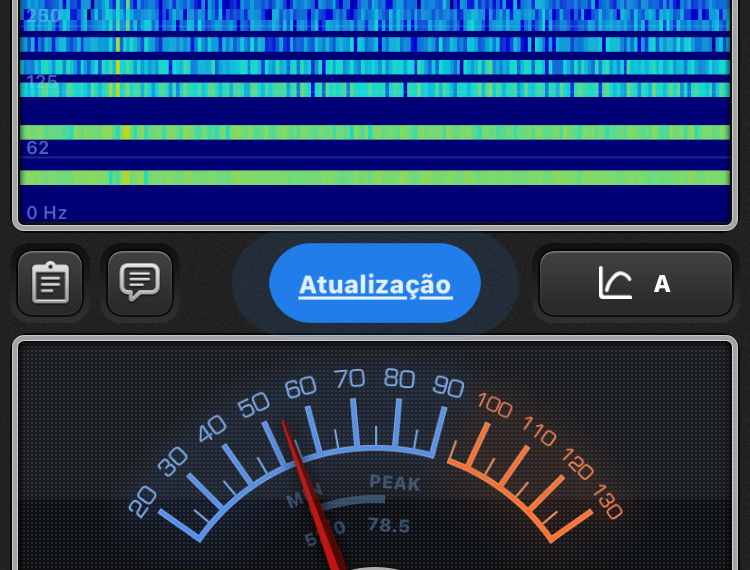Change the A frequency weighting curve
This screenshot has width=750, height=570.
coord(635,284)
